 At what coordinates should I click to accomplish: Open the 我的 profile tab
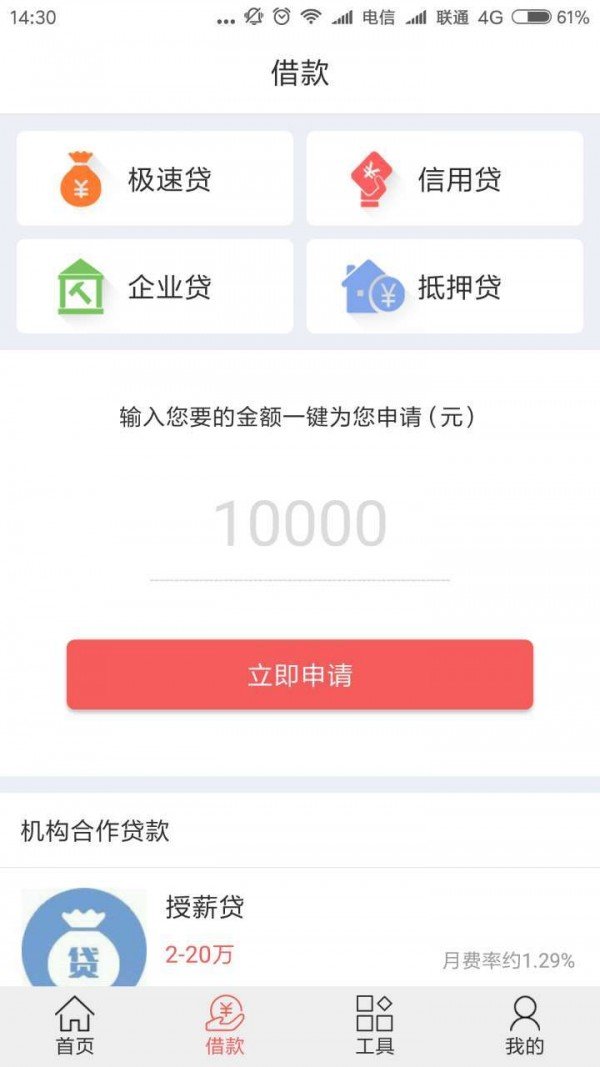pyautogui.click(x=524, y=1026)
